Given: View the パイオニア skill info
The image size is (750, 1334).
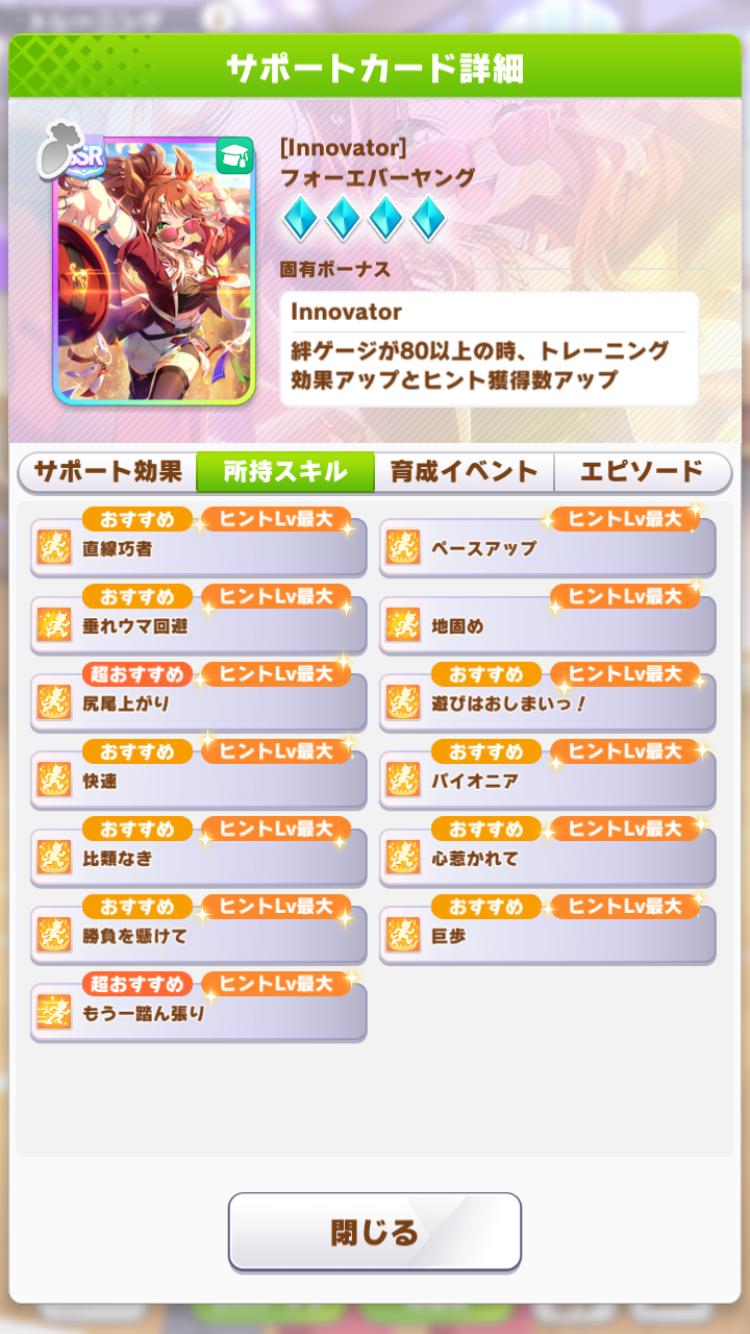Looking at the screenshot, I should [547, 782].
